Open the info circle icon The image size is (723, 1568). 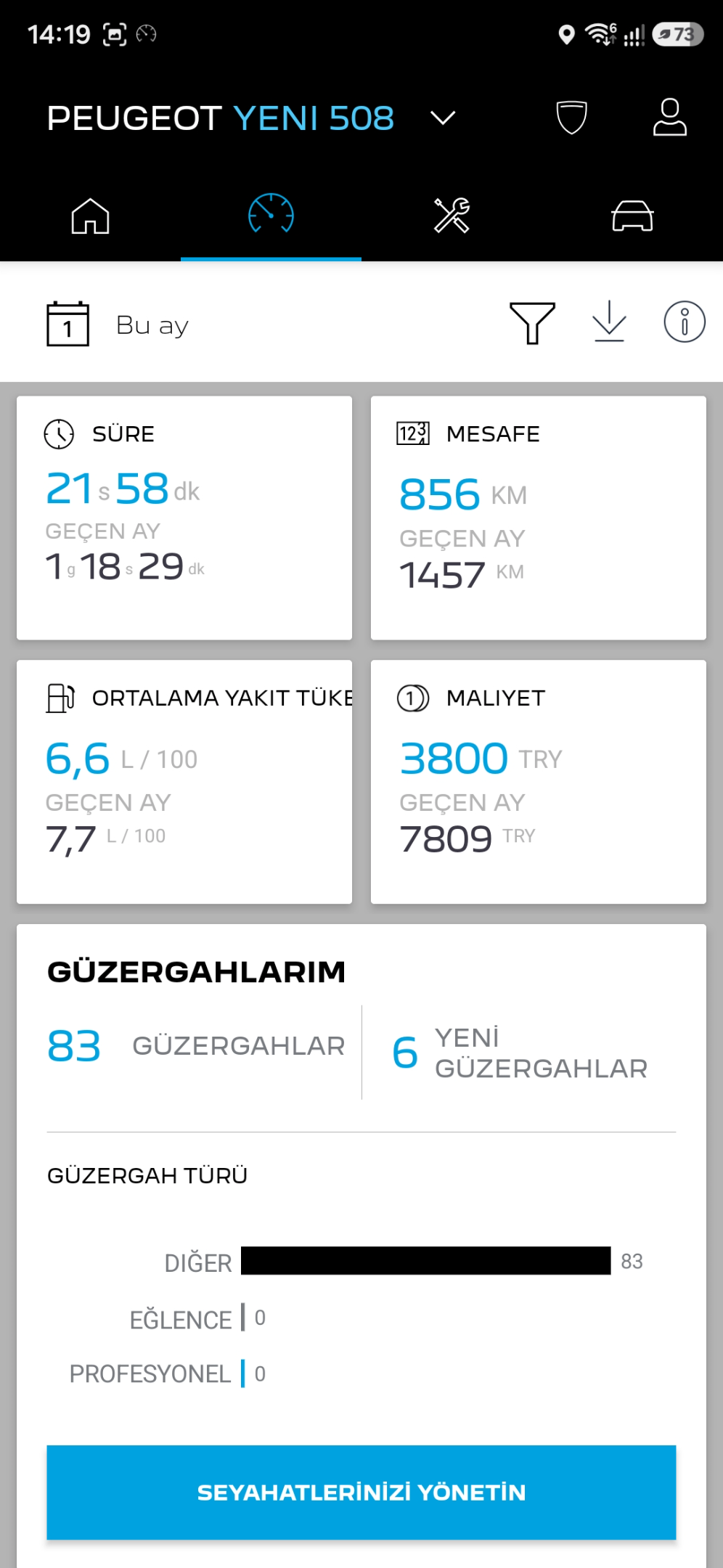click(x=685, y=322)
